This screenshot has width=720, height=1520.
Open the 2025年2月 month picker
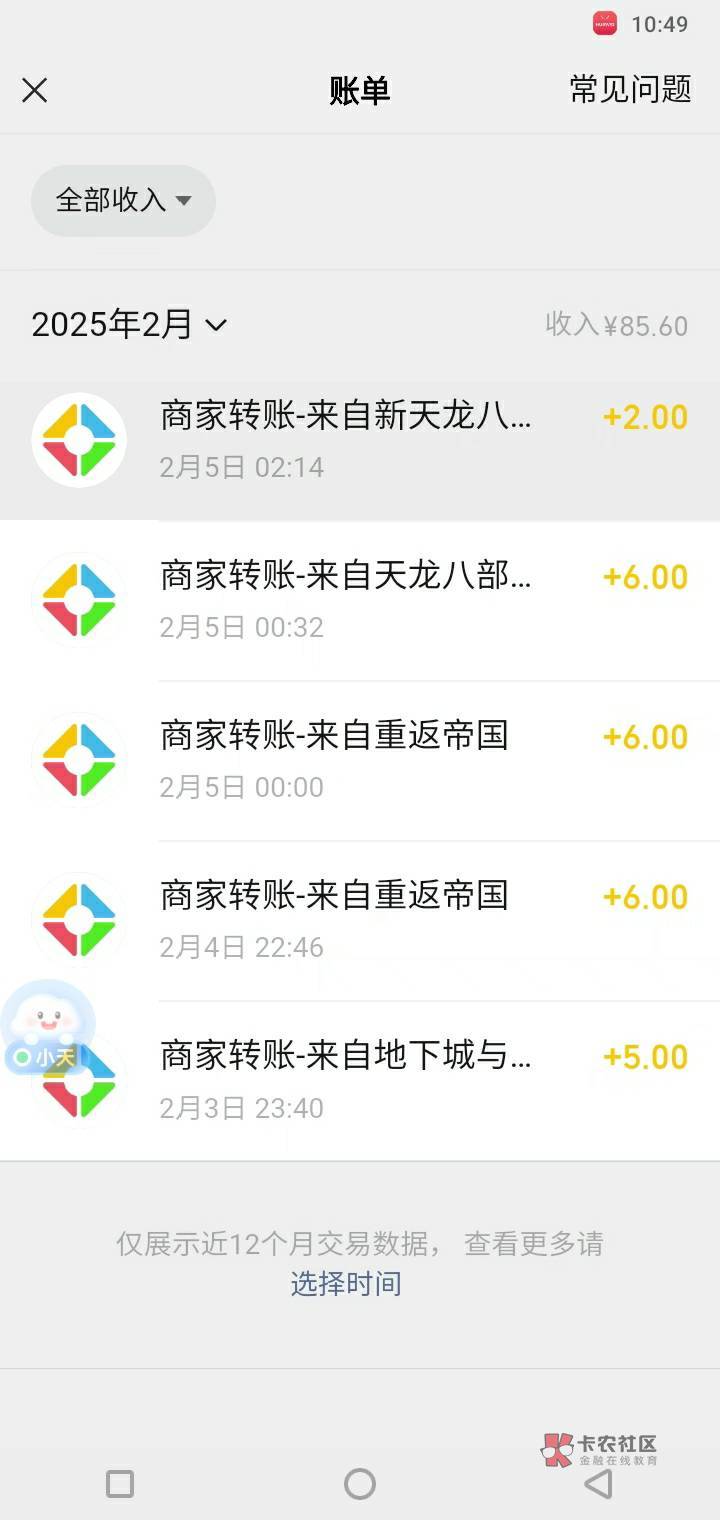(x=129, y=325)
